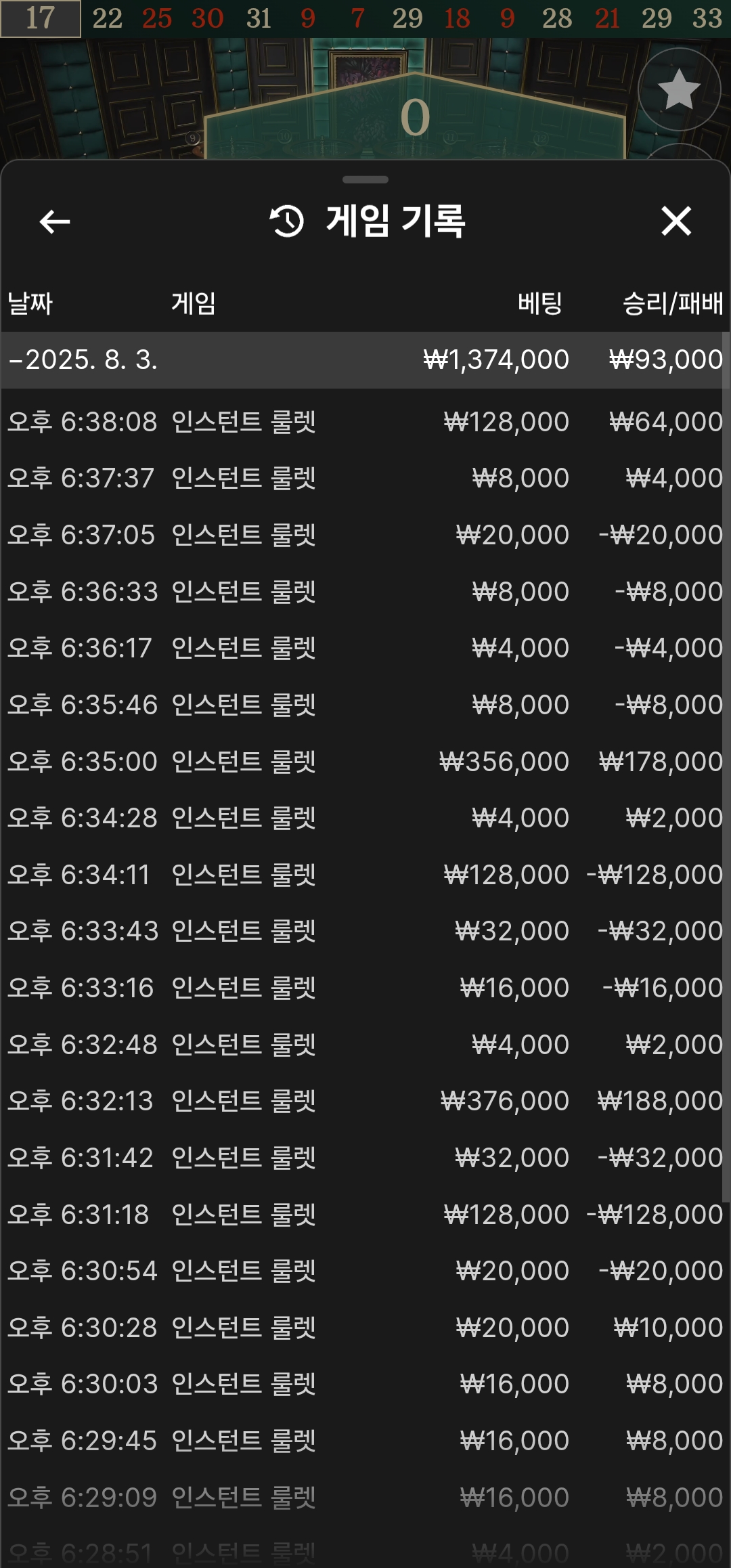The height and width of the screenshot is (1568, 731).
Task: Open the 오후 6:34:11 인스턴트 룰렛 entry
Action: click(x=364, y=875)
